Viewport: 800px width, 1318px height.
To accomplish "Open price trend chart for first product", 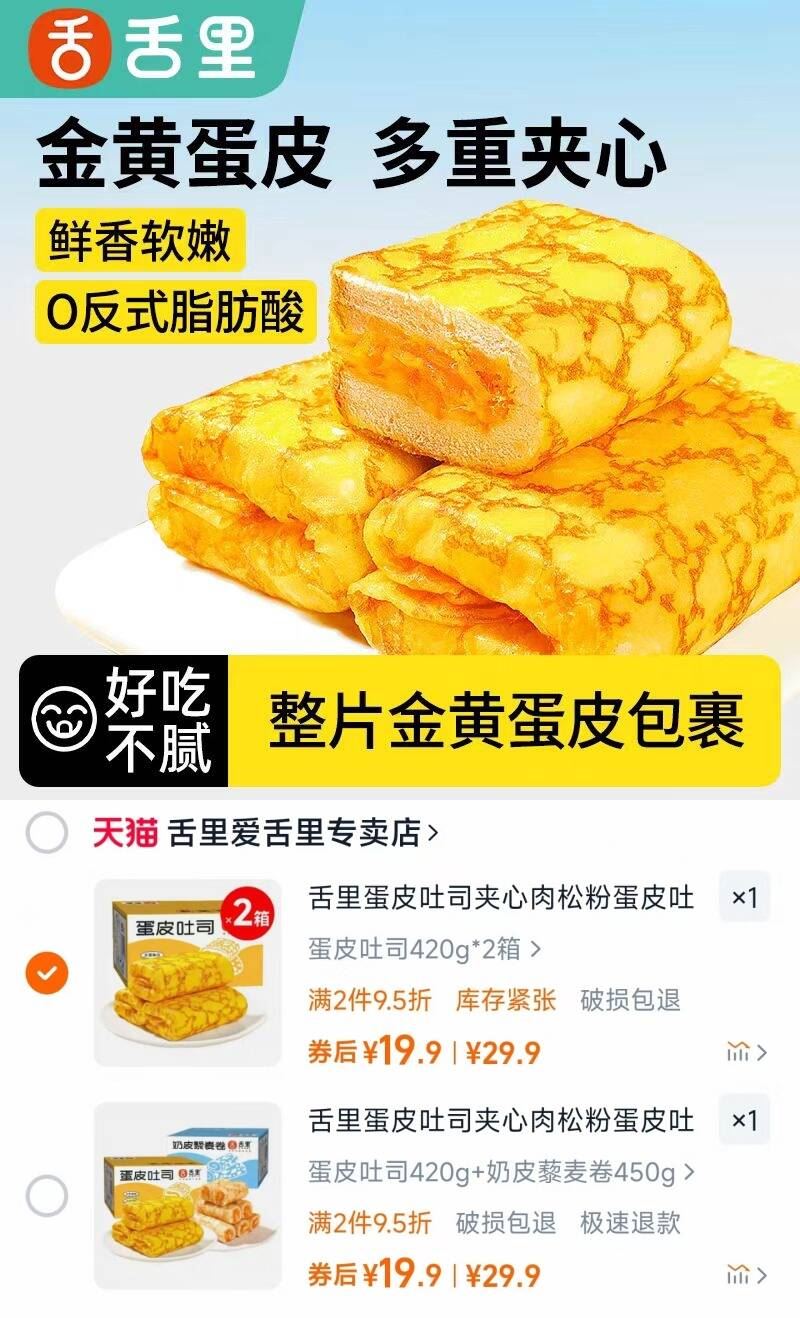I will [x=741, y=1052].
